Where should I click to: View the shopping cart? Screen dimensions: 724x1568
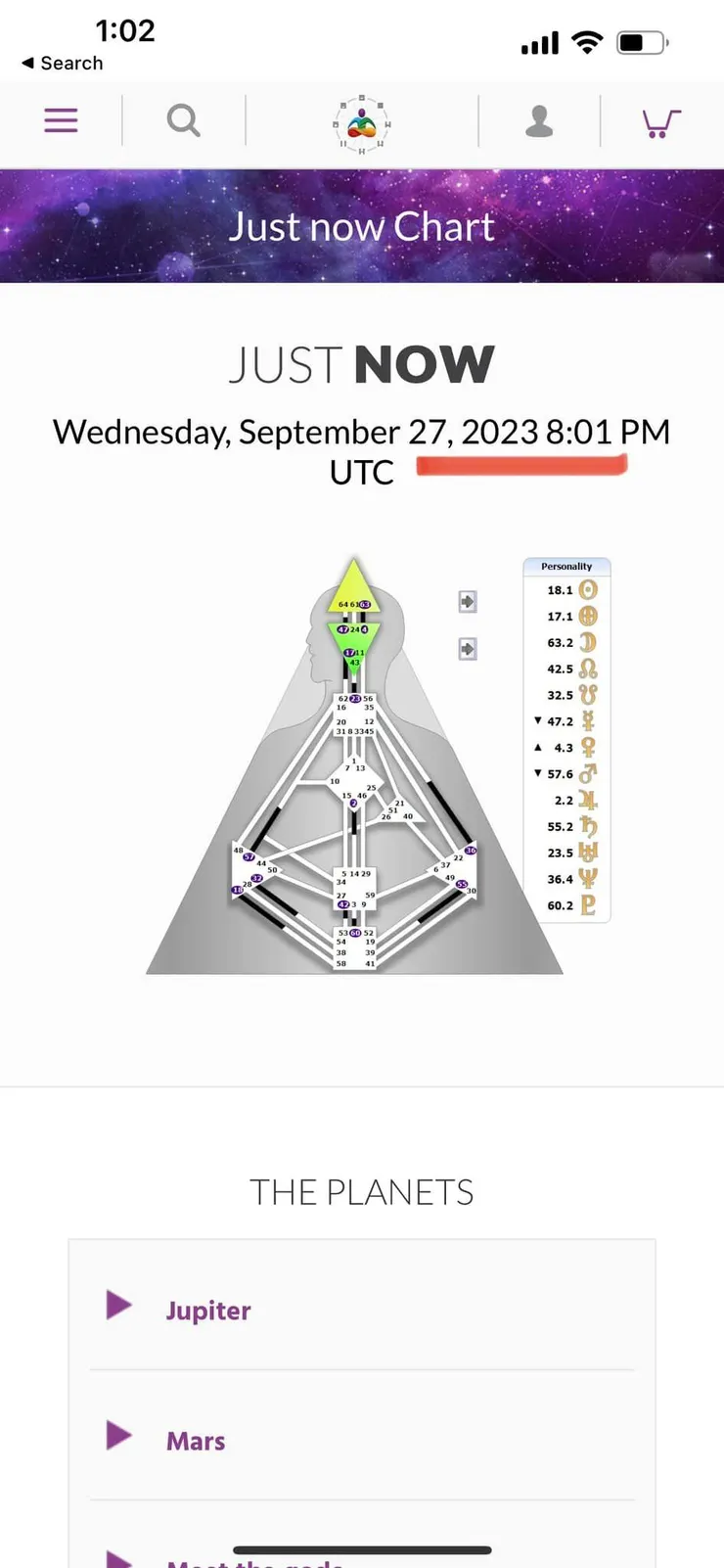coord(660,122)
